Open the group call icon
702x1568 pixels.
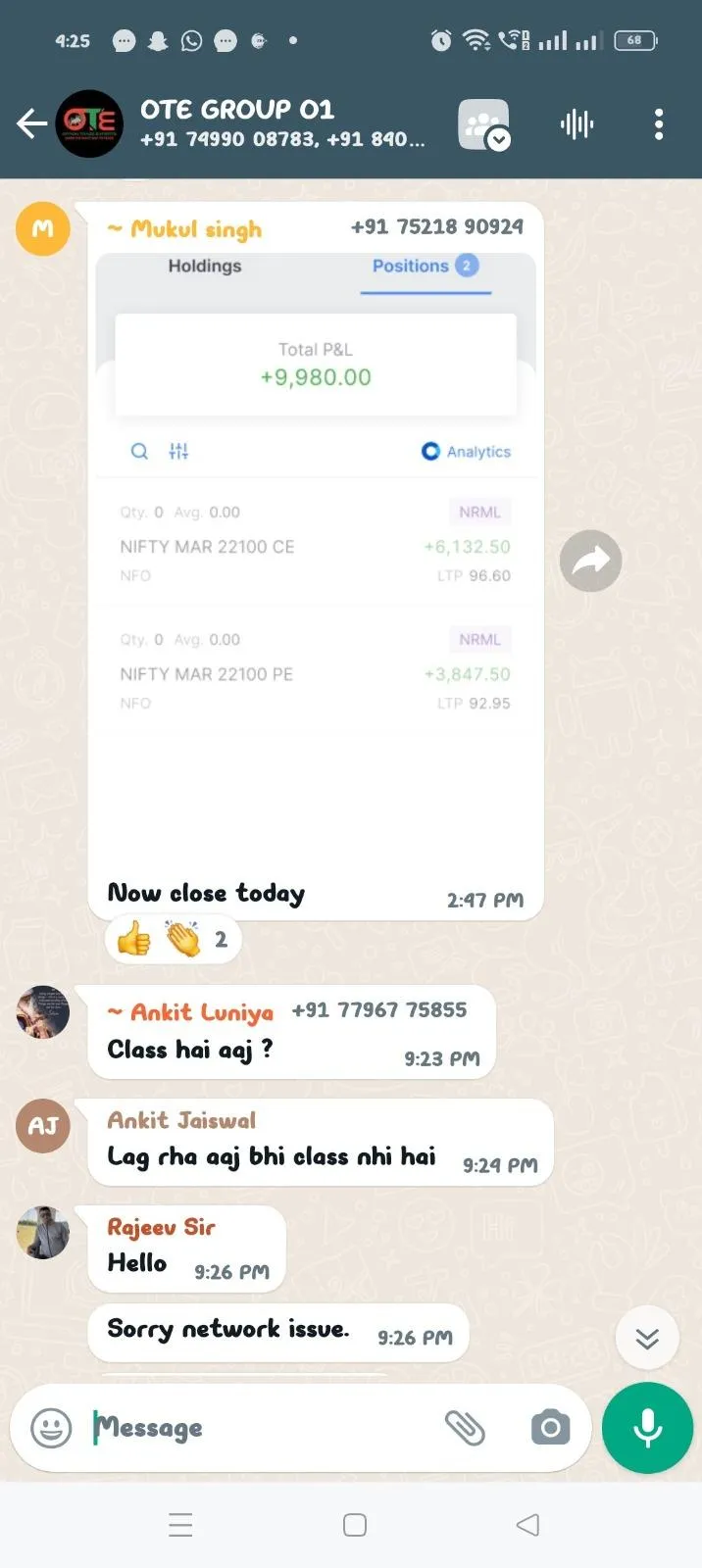pos(483,124)
